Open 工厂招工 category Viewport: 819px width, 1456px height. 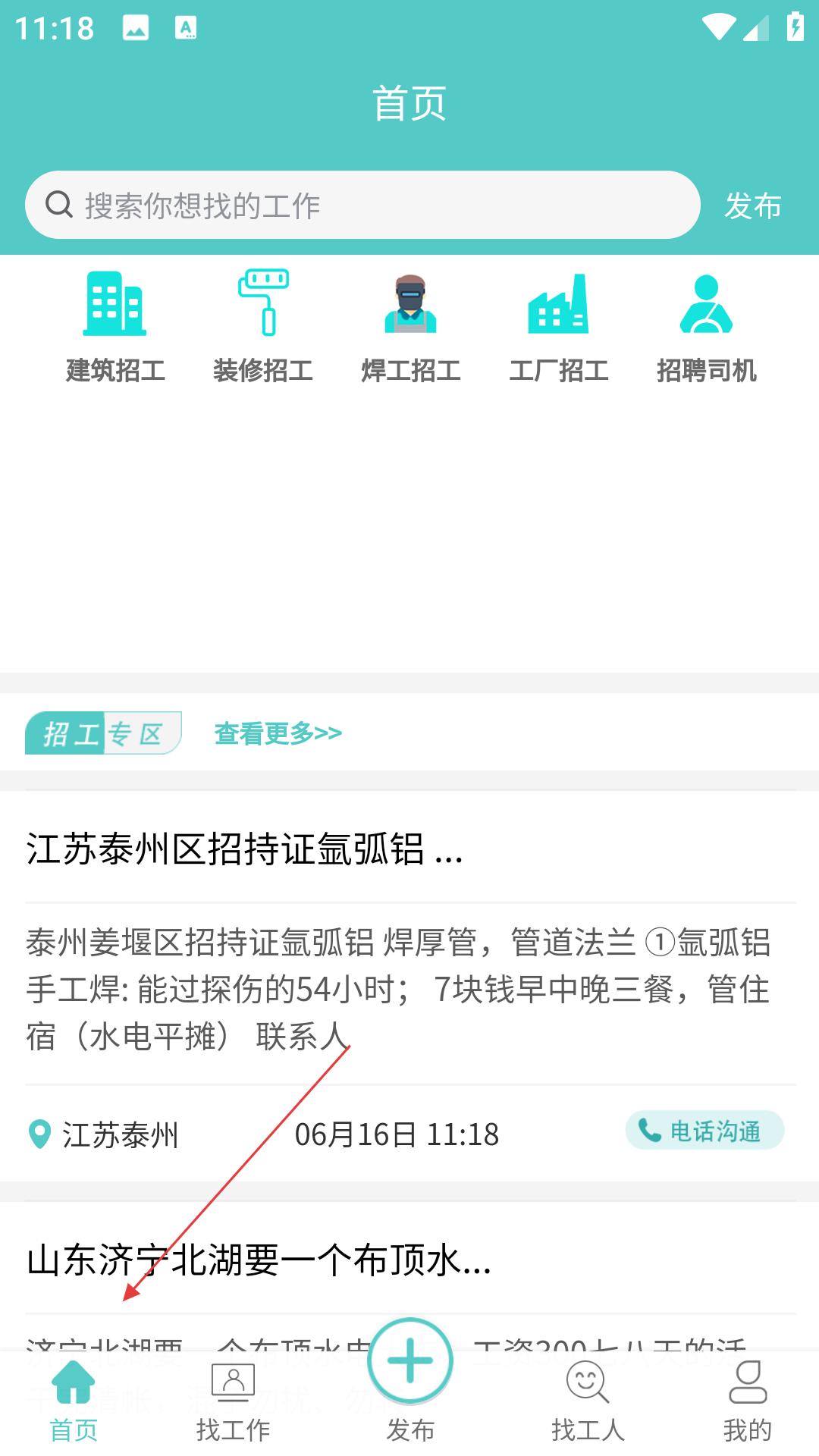tap(558, 327)
